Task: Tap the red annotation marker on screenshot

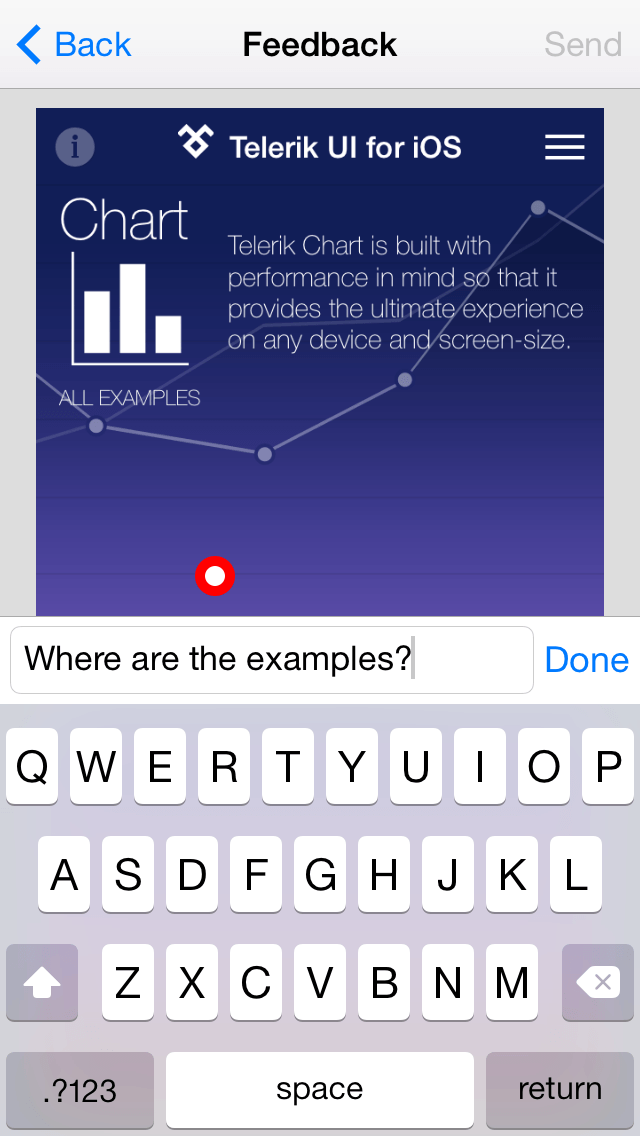Action: 215,576
